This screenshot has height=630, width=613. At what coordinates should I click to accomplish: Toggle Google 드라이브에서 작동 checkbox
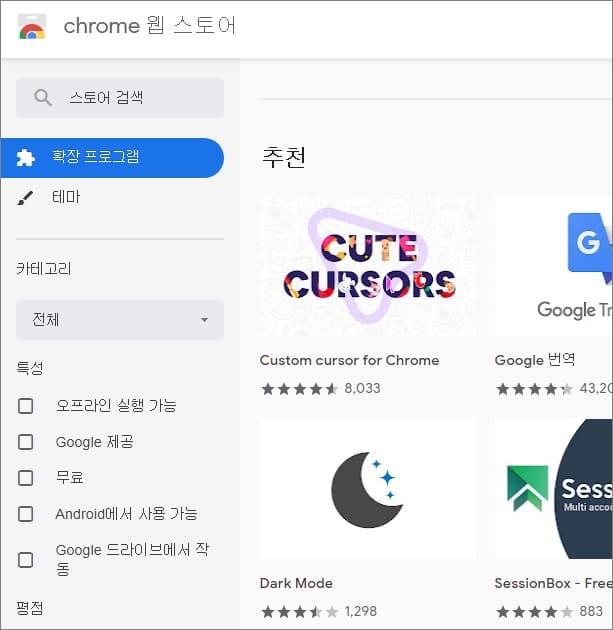pyautogui.click(x=26, y=560)
